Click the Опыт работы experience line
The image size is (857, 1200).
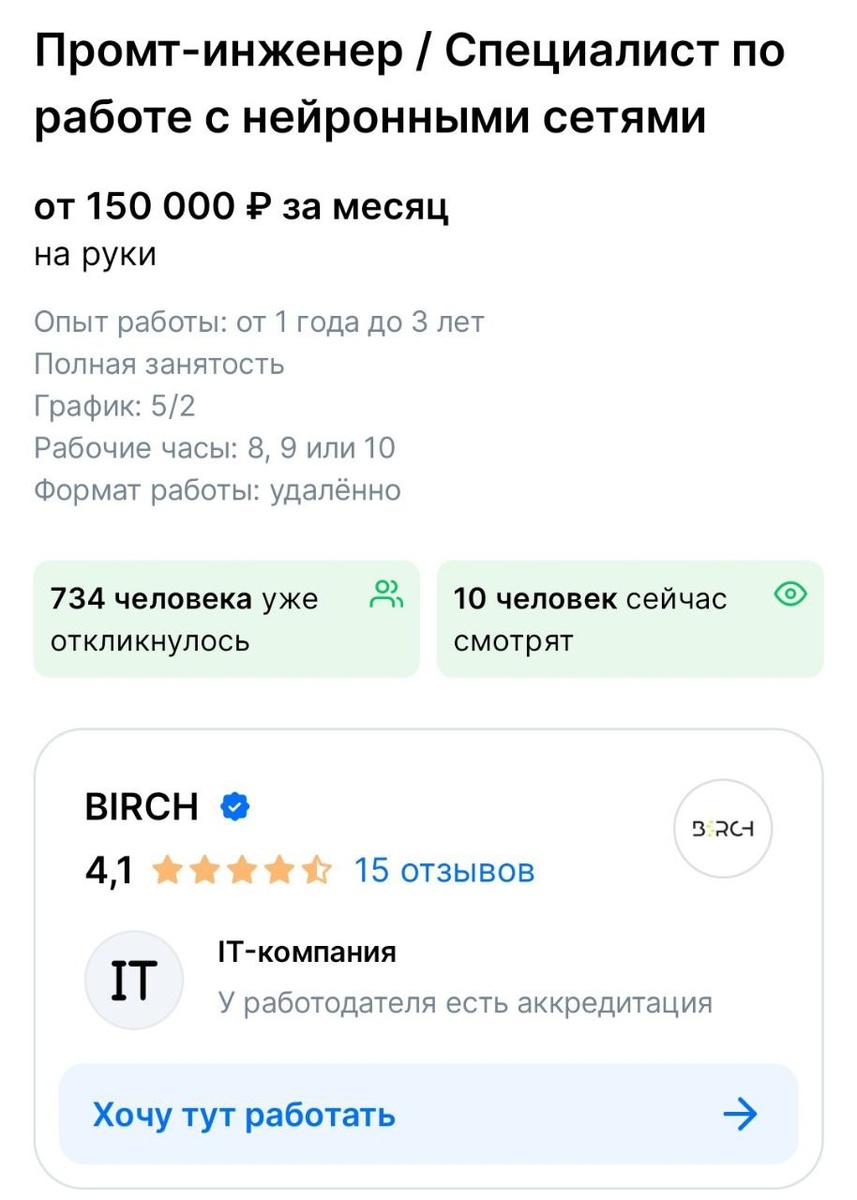click(x=258, y=320)
